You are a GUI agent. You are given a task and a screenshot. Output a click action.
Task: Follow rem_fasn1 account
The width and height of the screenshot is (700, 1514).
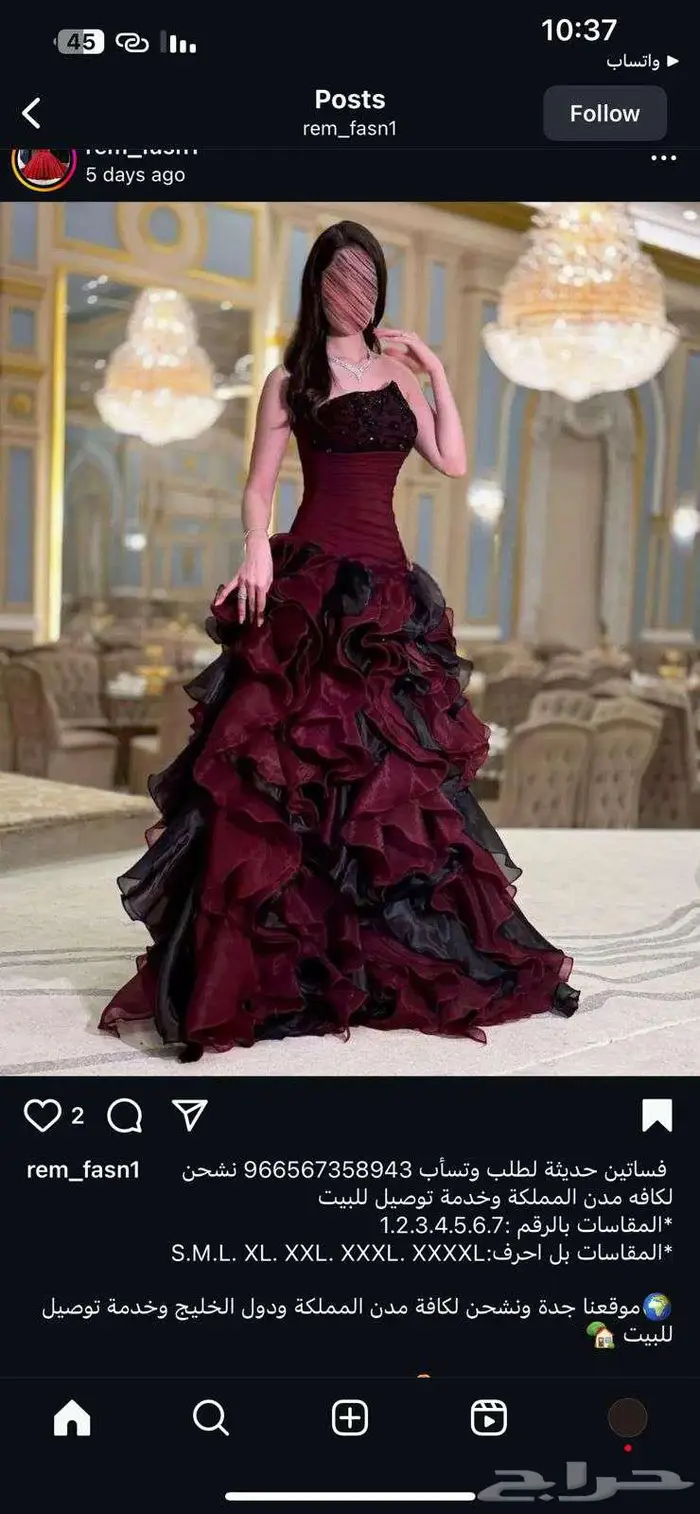tap(604, 113)
